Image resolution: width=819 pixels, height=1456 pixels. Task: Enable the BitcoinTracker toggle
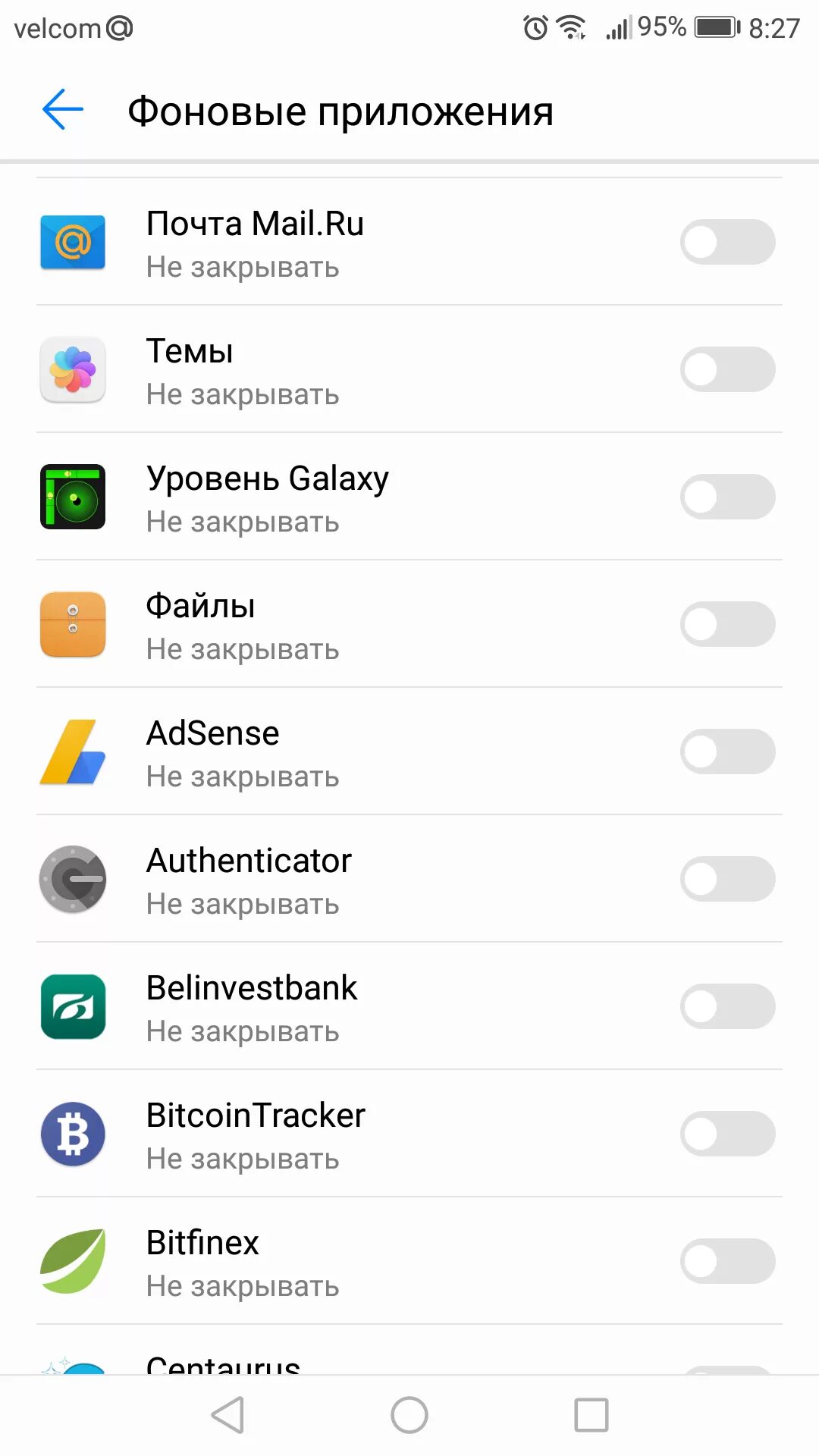click(727, 1134)
